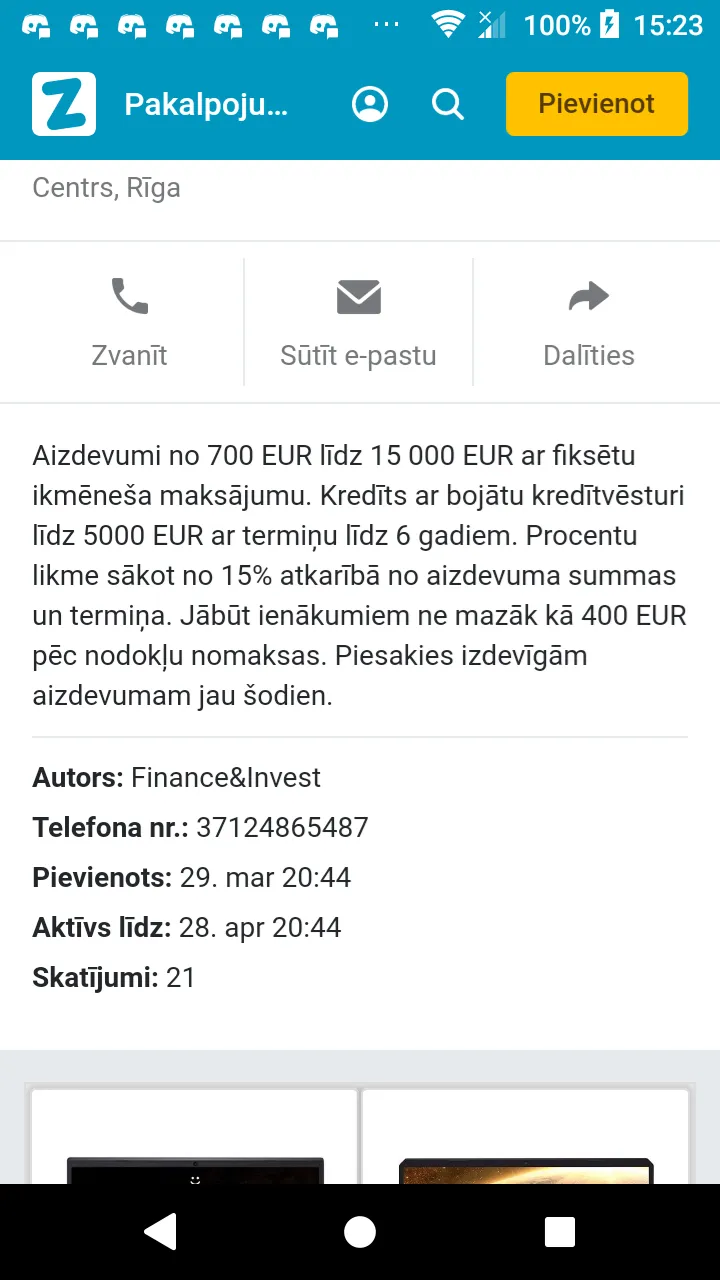Open search with the magnifier icon

point(448,104)
